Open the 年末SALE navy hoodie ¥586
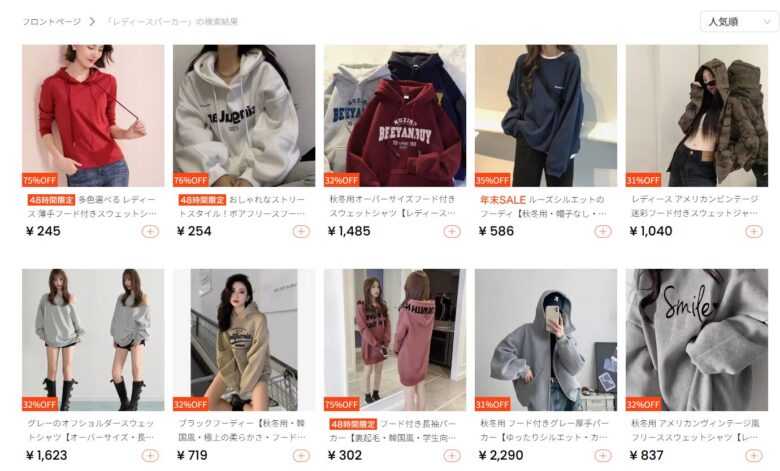Screen dimensions: 780x471 point(545,115)
